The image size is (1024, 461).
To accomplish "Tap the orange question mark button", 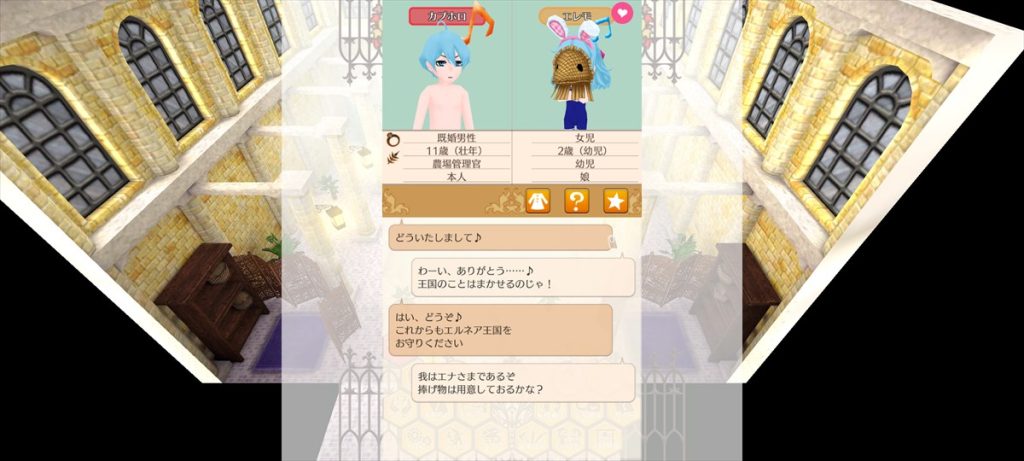I will click(577, 201).
